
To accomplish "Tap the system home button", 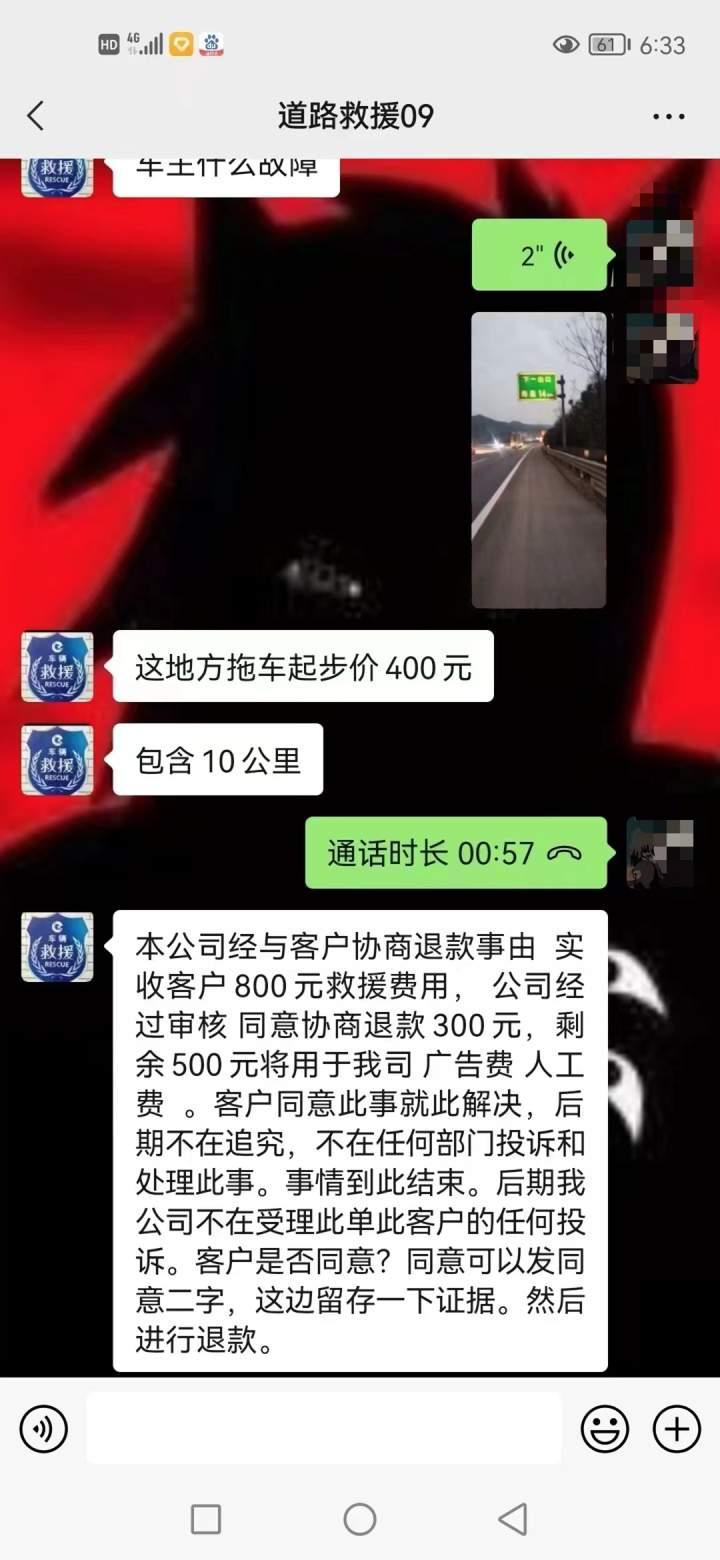I will [360, 1519].
